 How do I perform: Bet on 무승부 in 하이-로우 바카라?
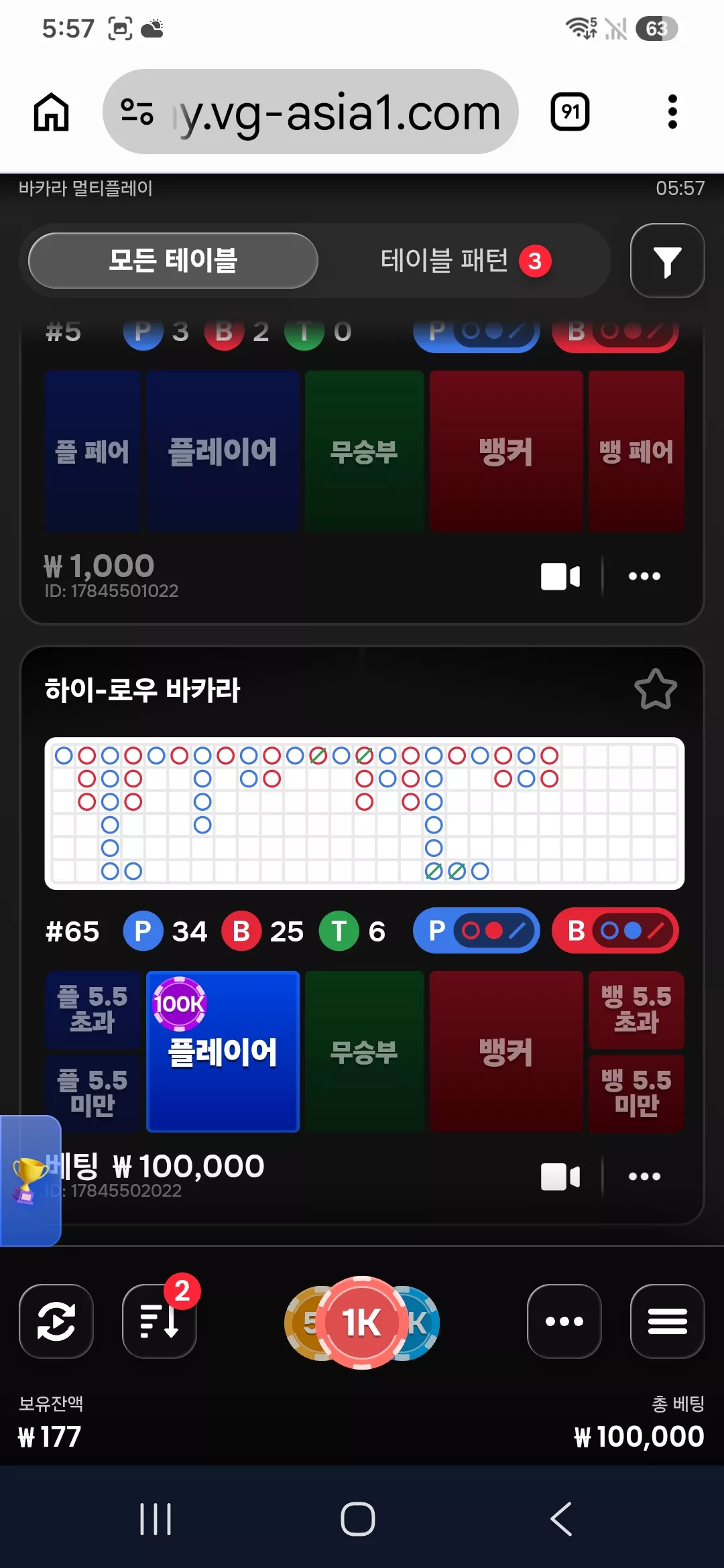[x=364, y=1051]
